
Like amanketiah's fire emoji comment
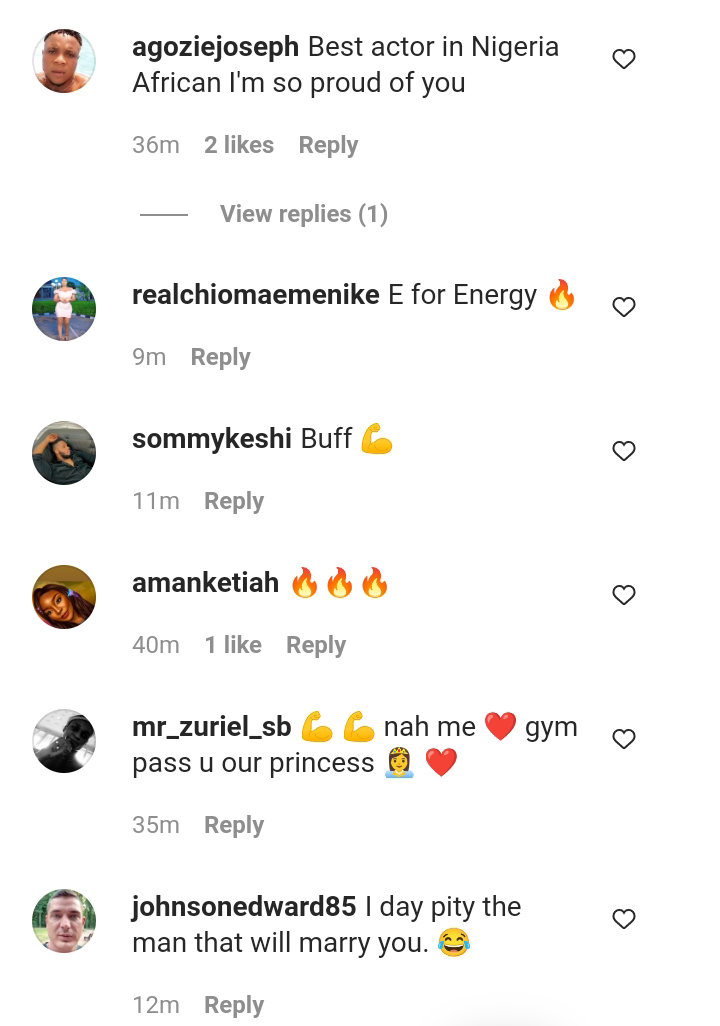pyautogui.click(x=624, y=596)
